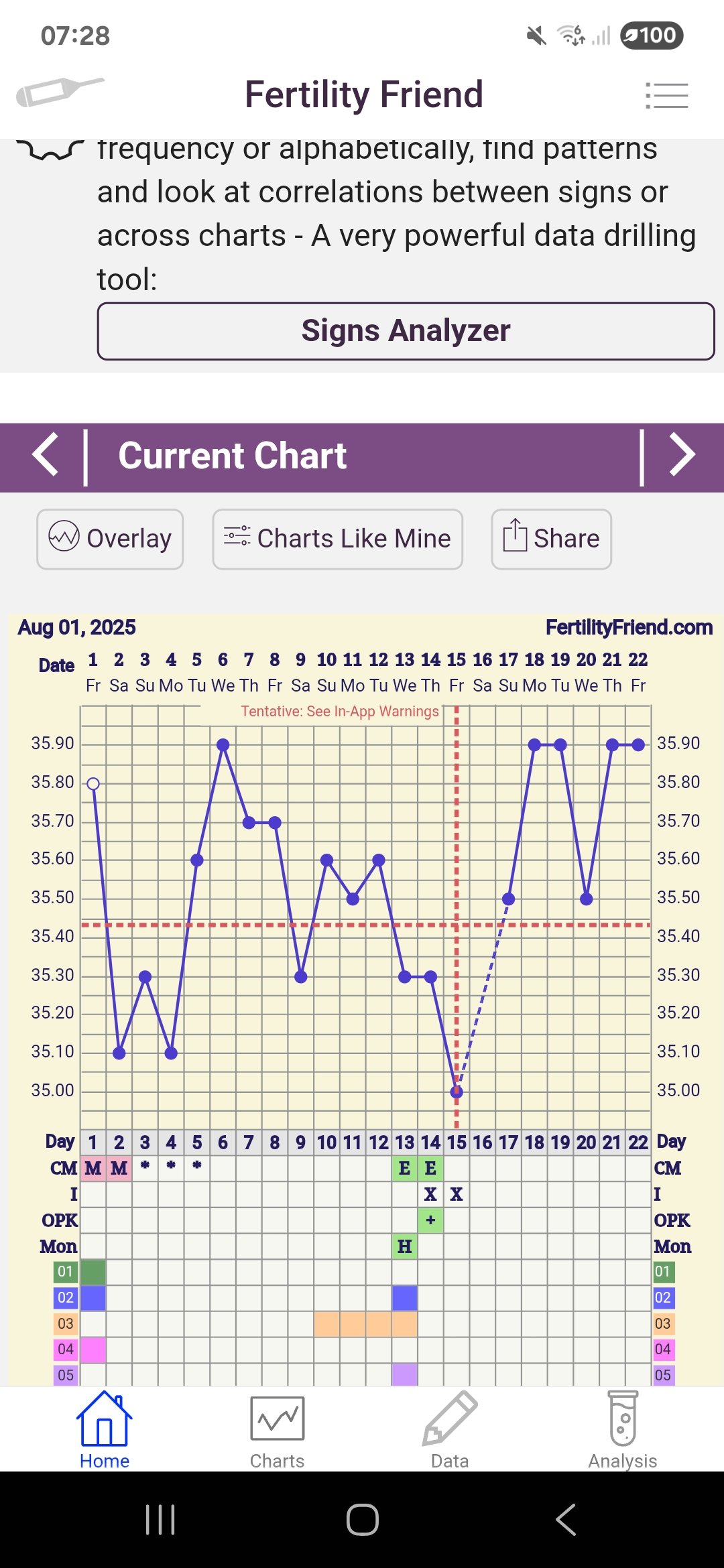724x1568 pixels.
Task: Open the hamburger menu in the header
Action: (x=666, y=95)
